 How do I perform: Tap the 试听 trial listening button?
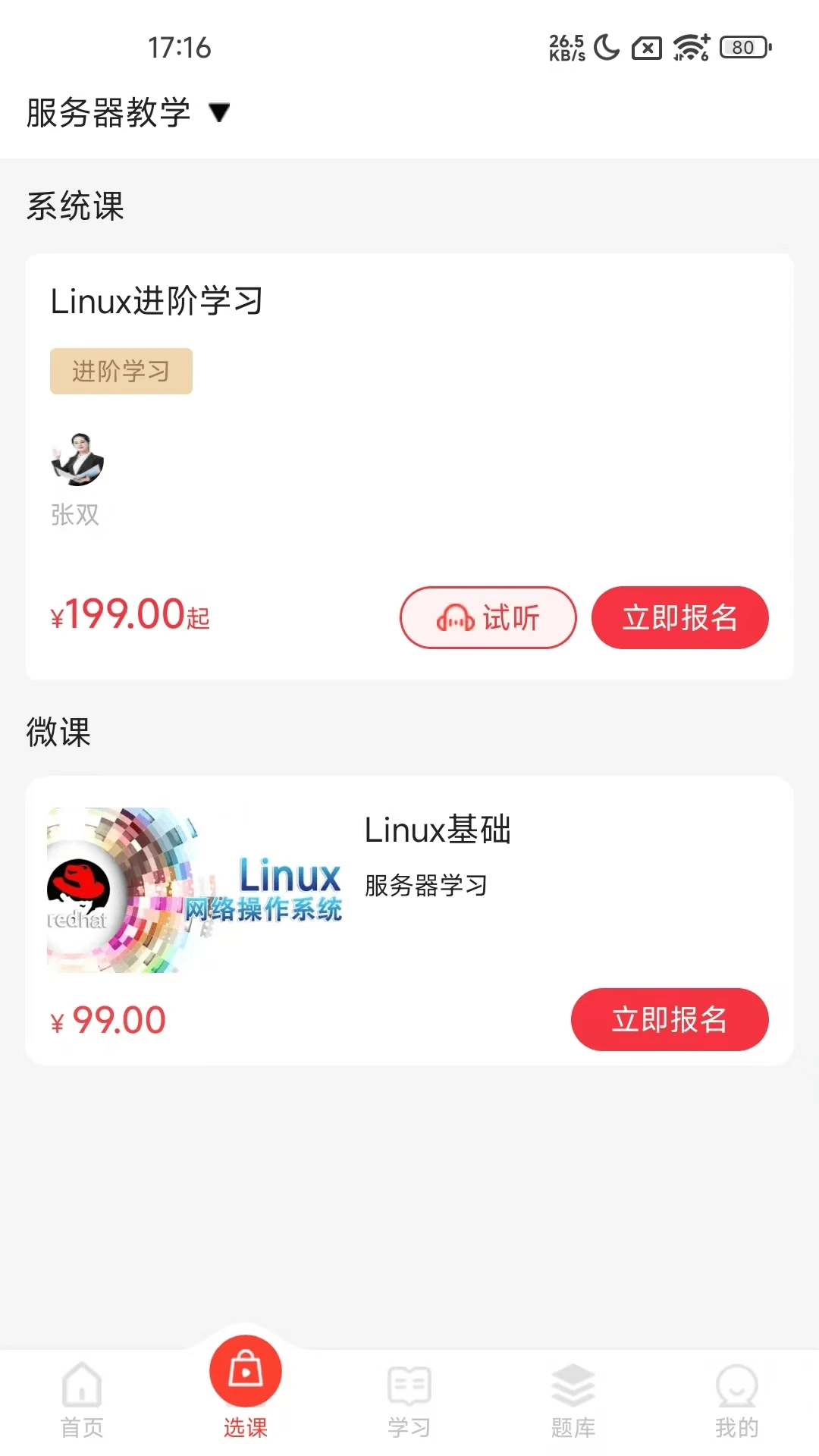pyautogui.click(x=488, y=618)
